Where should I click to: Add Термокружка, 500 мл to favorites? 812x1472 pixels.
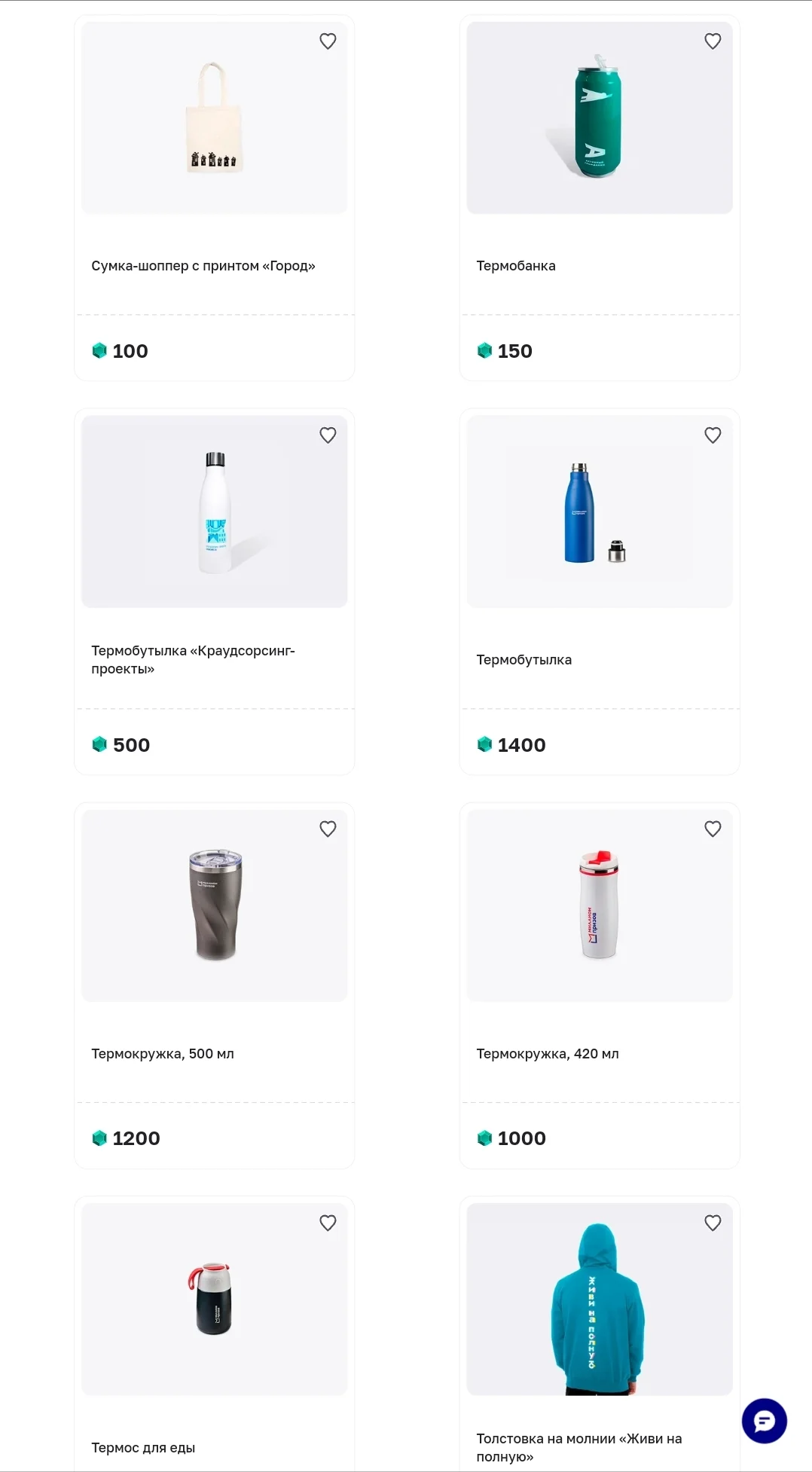328,829
